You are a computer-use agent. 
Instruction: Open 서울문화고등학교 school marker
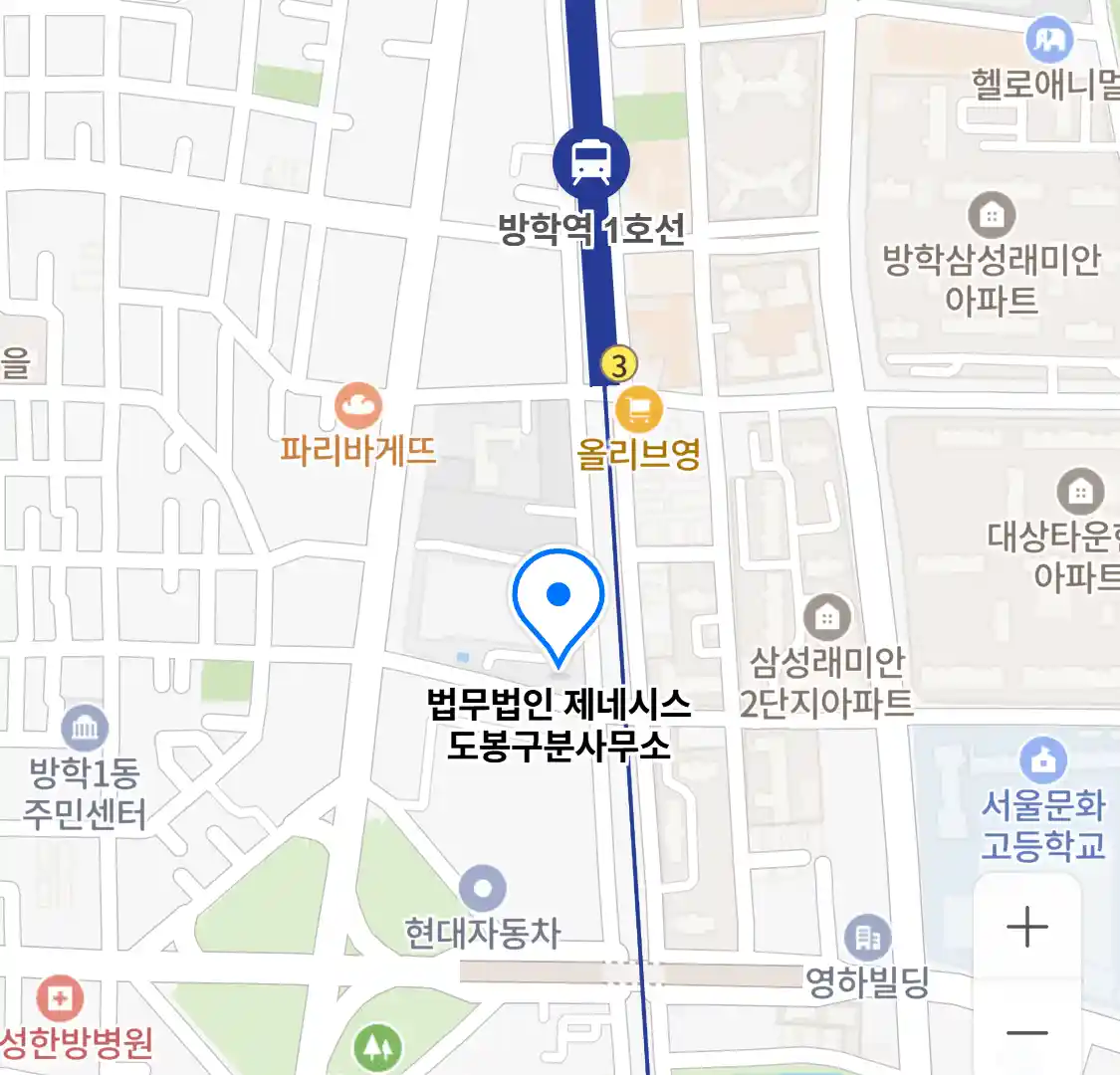(1042, 761)
